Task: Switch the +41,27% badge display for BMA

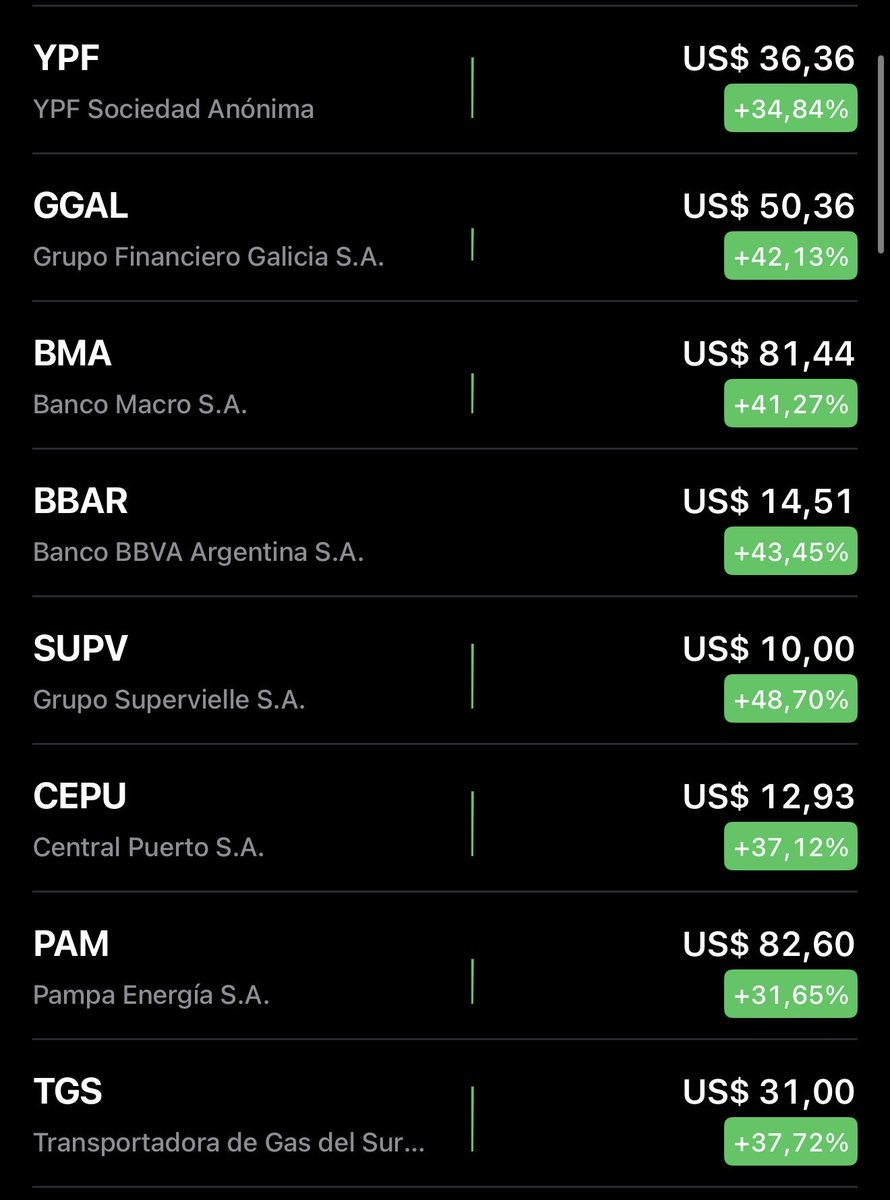Action: [x=790, y=405]
